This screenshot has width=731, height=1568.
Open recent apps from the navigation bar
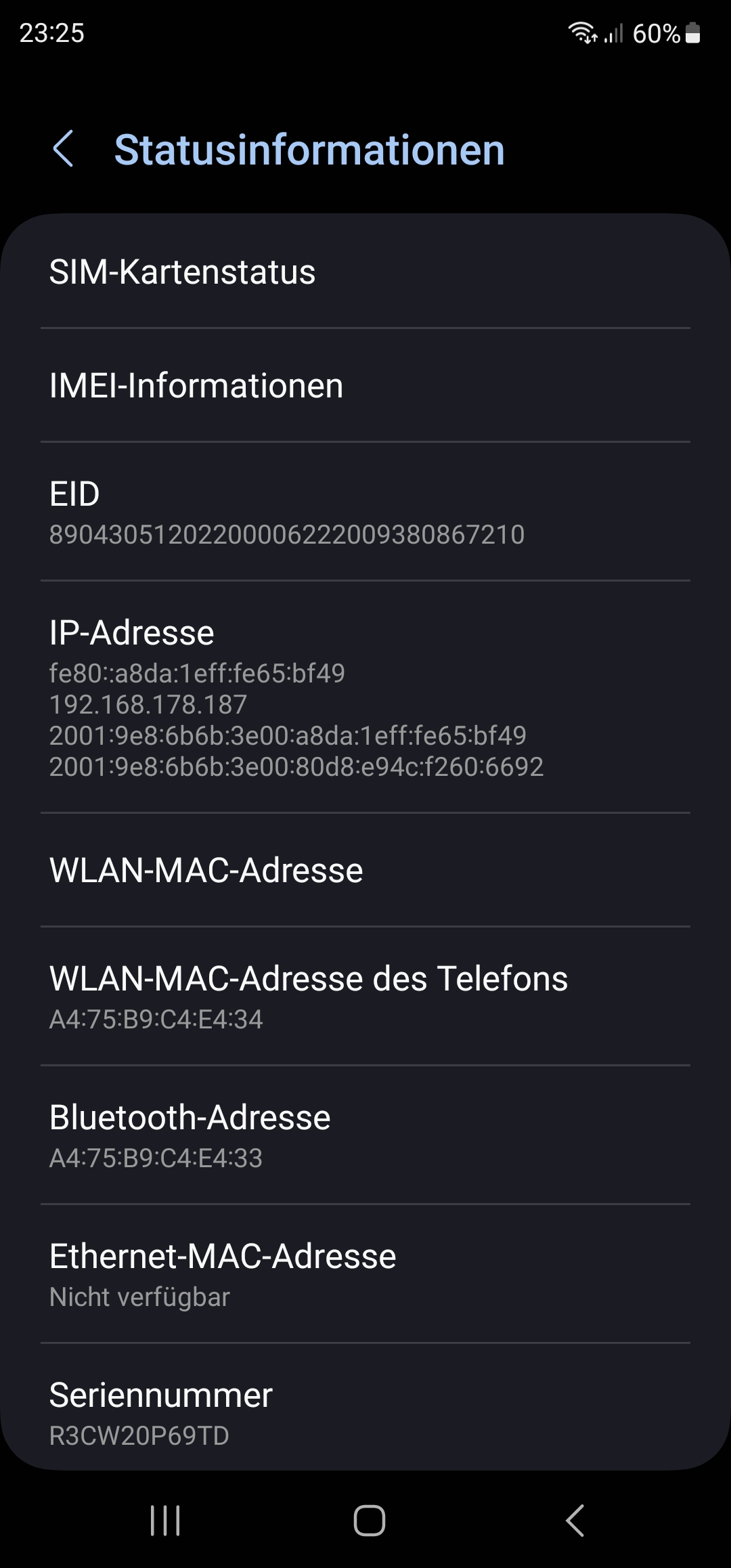tap(165, 1521)
